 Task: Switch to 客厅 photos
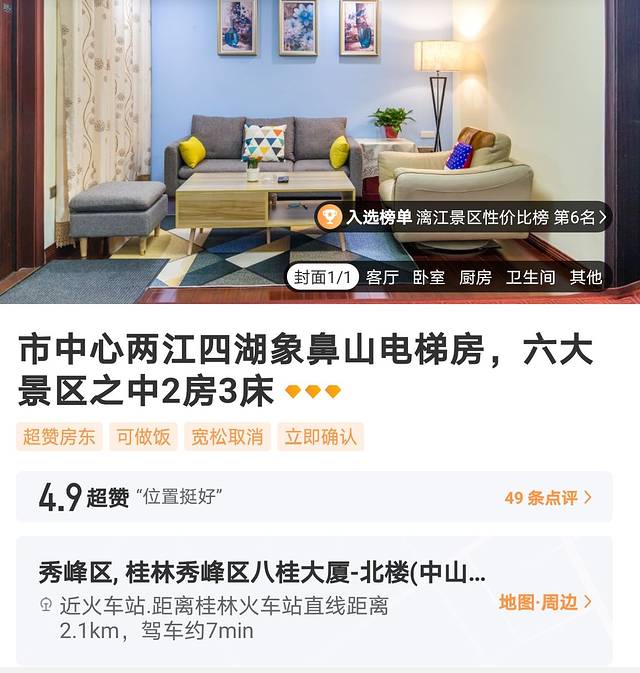382,277
